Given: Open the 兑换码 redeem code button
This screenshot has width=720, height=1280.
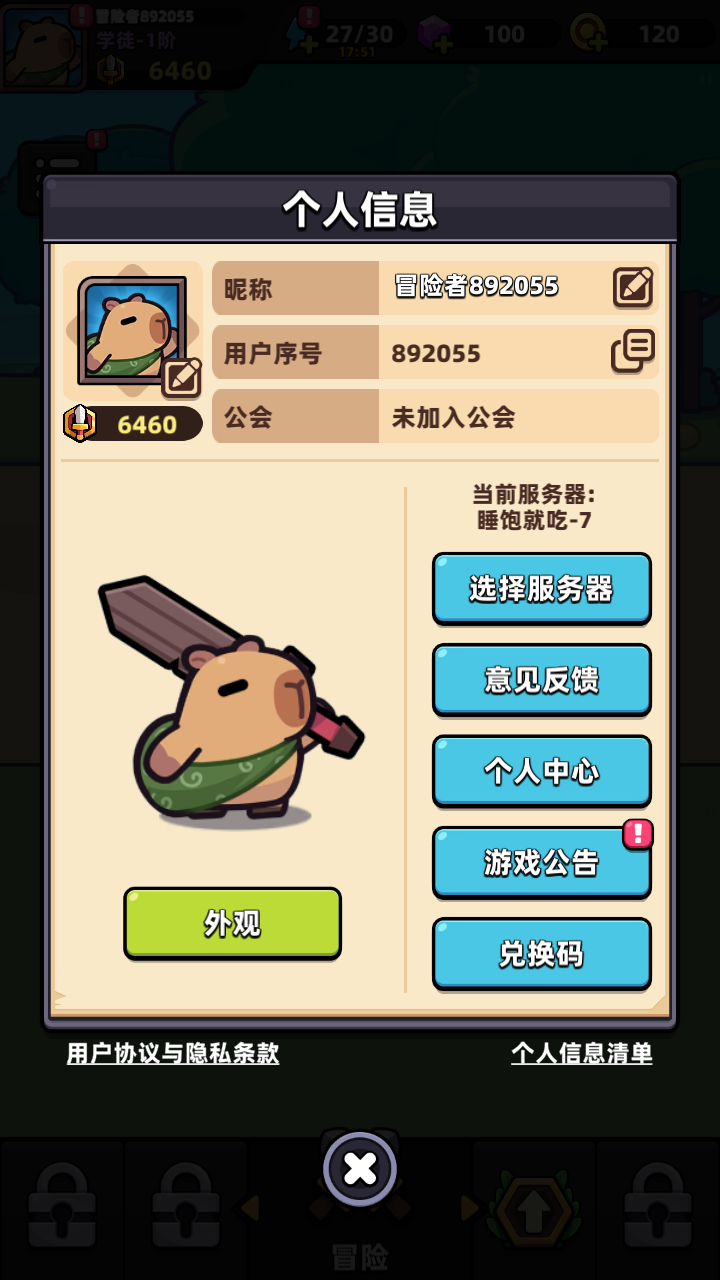Looking at the screenshot, I should coord(541,954).
